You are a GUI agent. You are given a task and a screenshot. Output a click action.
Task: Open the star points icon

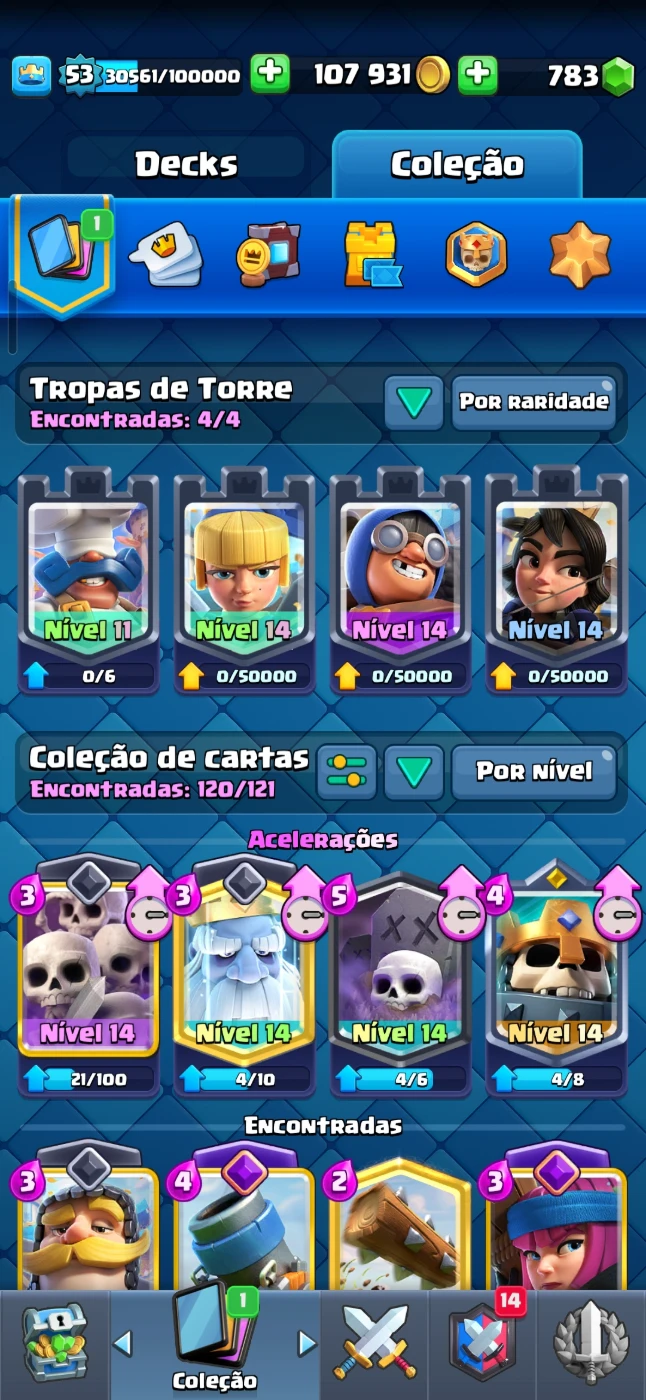(x=580, y=253)
